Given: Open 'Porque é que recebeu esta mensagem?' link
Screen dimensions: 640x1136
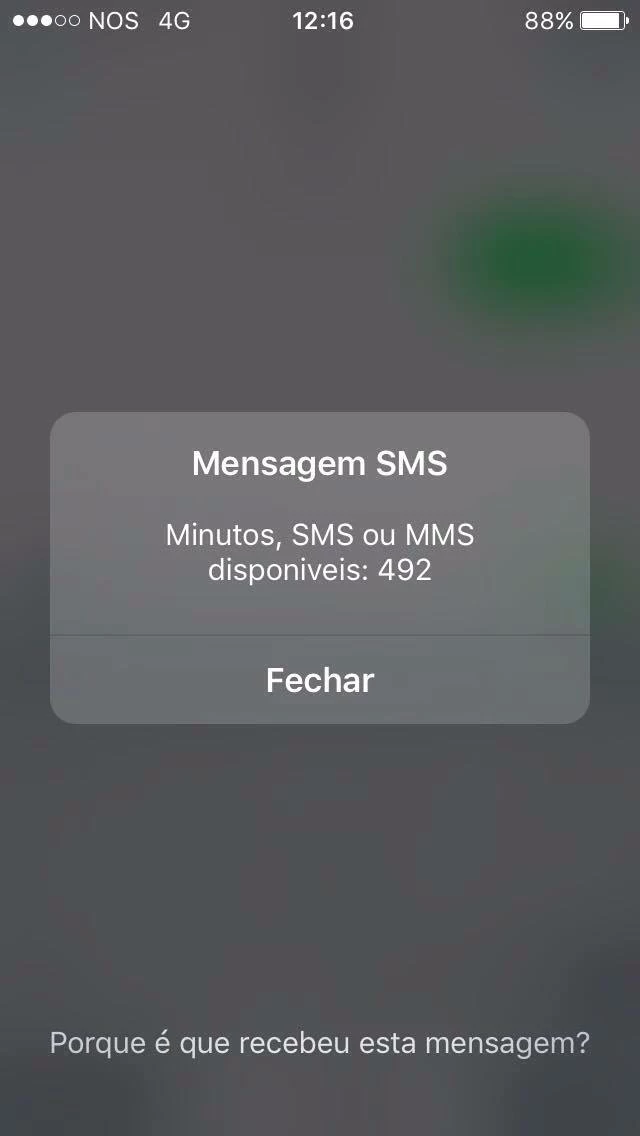Looking at the screenshot, I should pos(320,1044).
